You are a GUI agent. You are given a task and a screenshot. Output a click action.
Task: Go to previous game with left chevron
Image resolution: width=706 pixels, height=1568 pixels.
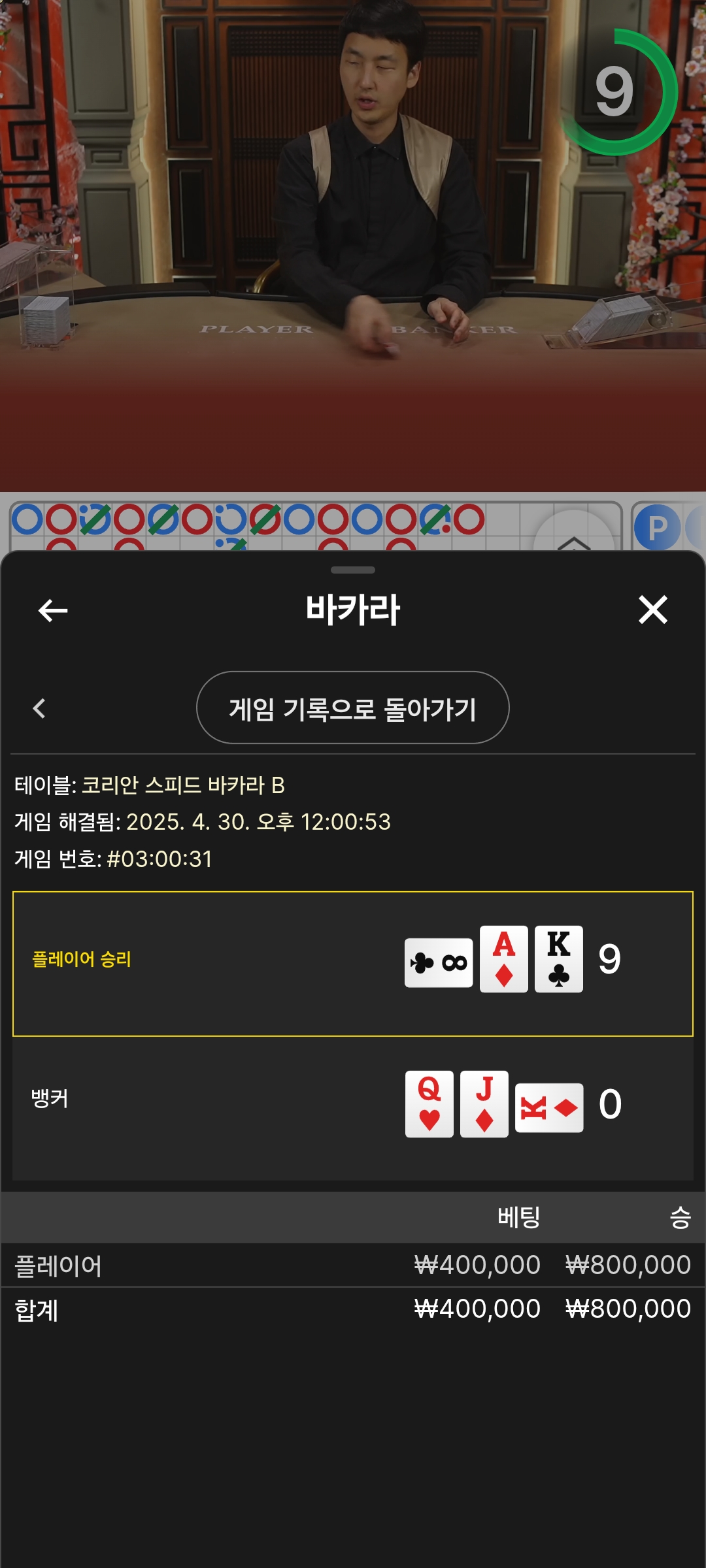point(39,708)
